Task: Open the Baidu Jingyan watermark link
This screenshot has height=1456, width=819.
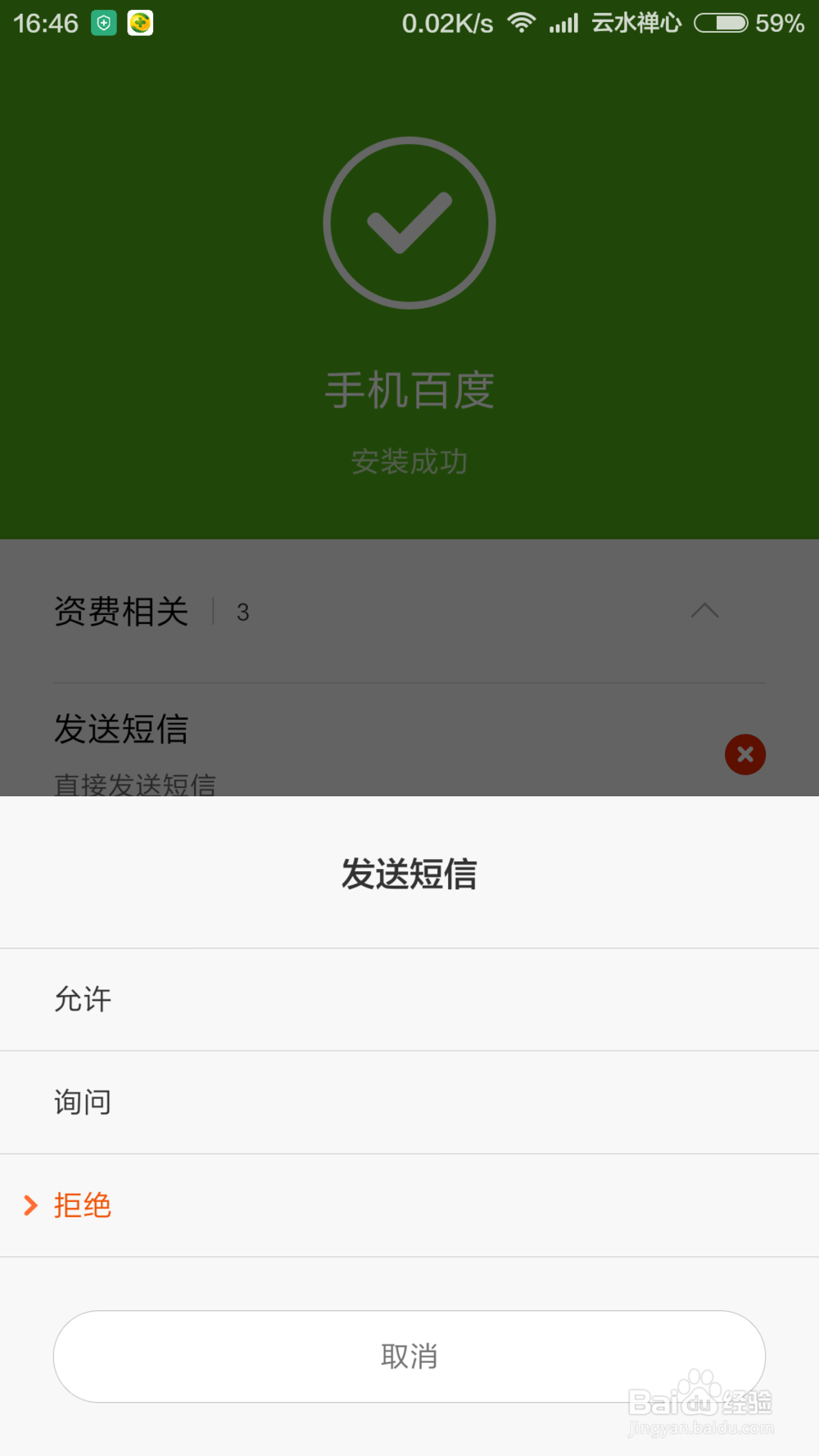Action: [x=700, y=1404]
